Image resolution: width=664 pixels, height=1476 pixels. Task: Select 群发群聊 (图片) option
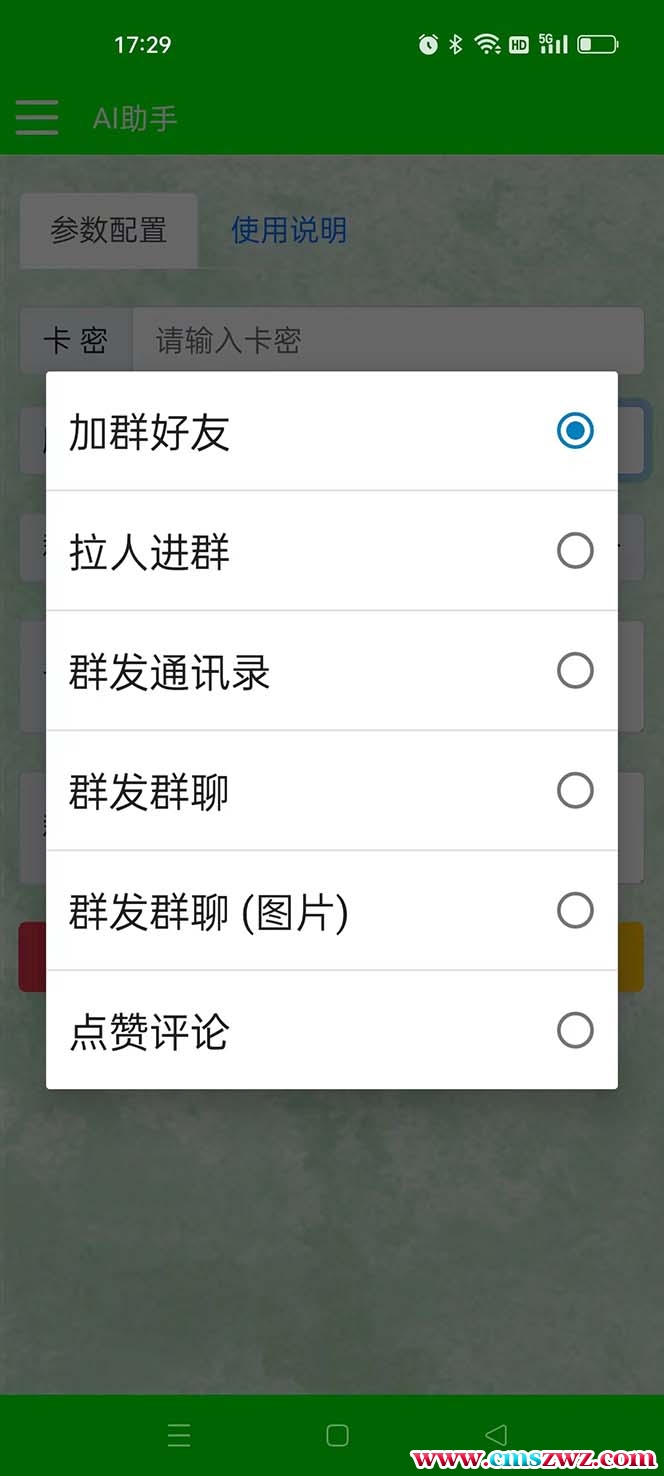click(x=330, y=911)
